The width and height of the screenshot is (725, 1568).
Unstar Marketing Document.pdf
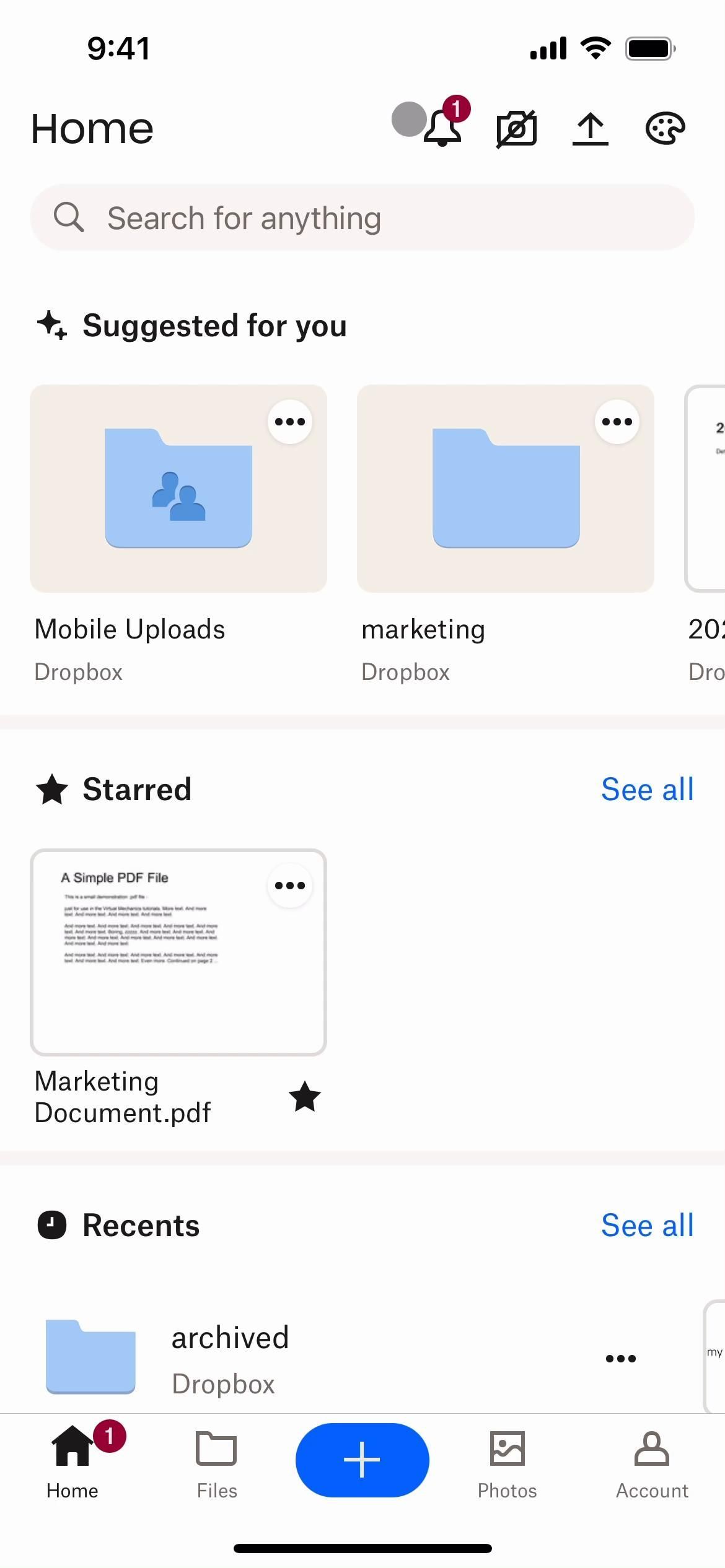point(305,1097)
